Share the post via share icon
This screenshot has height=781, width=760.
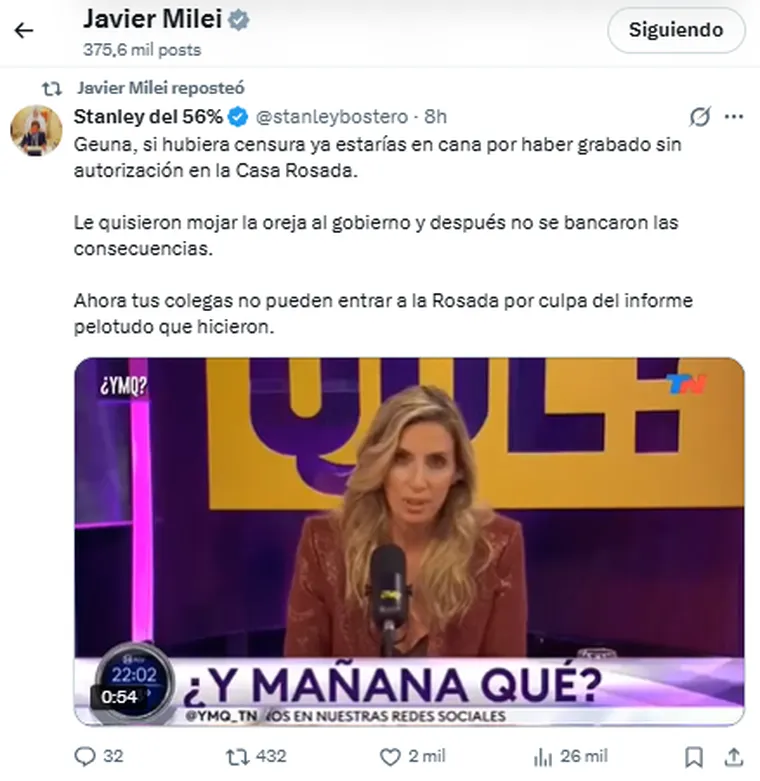click(x=735, y=756)
